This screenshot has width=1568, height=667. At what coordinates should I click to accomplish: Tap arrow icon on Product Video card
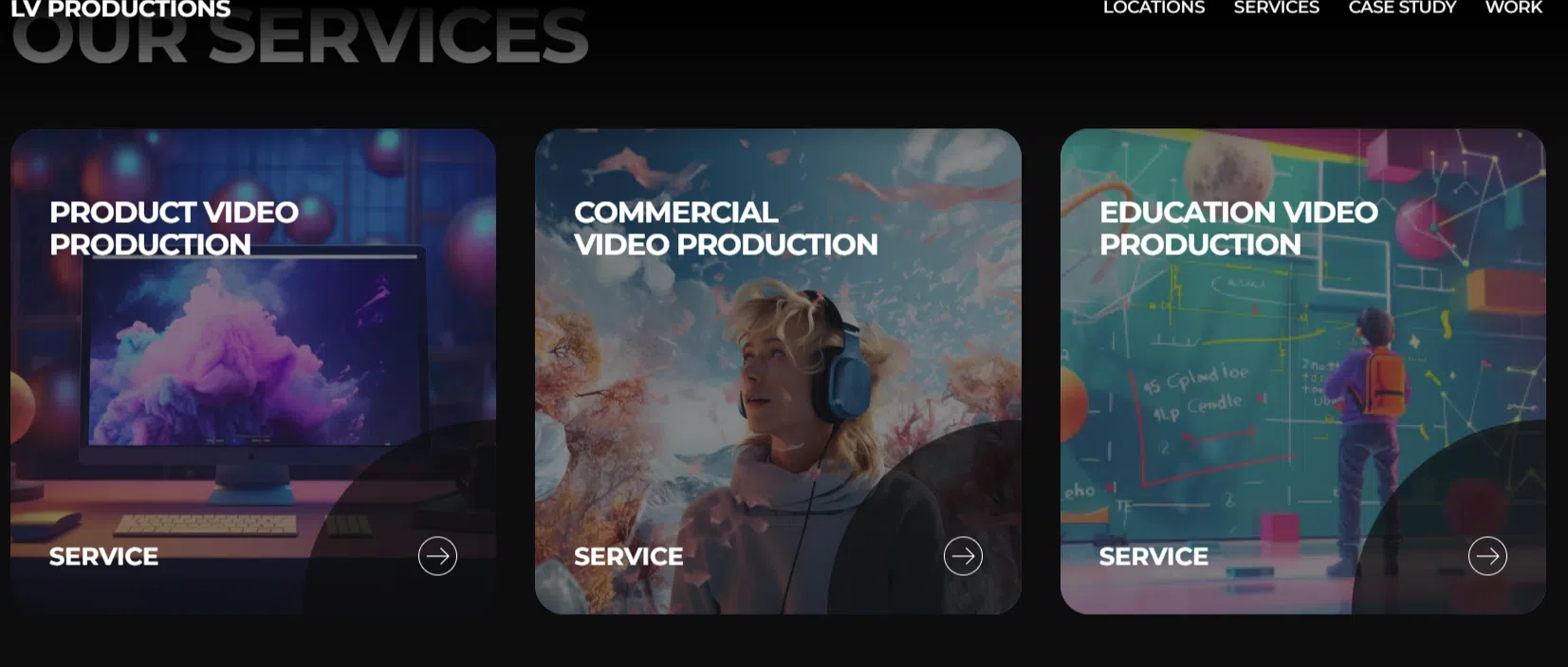tap(437, 556)
